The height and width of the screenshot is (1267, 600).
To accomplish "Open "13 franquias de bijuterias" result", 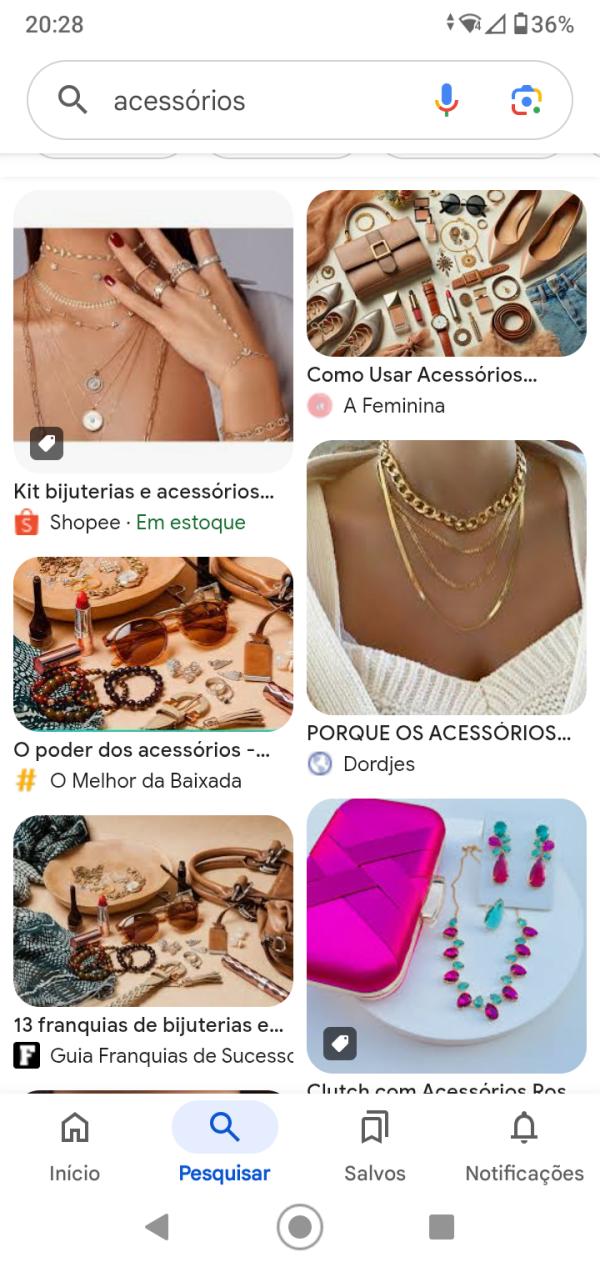I will coord(153,910).
